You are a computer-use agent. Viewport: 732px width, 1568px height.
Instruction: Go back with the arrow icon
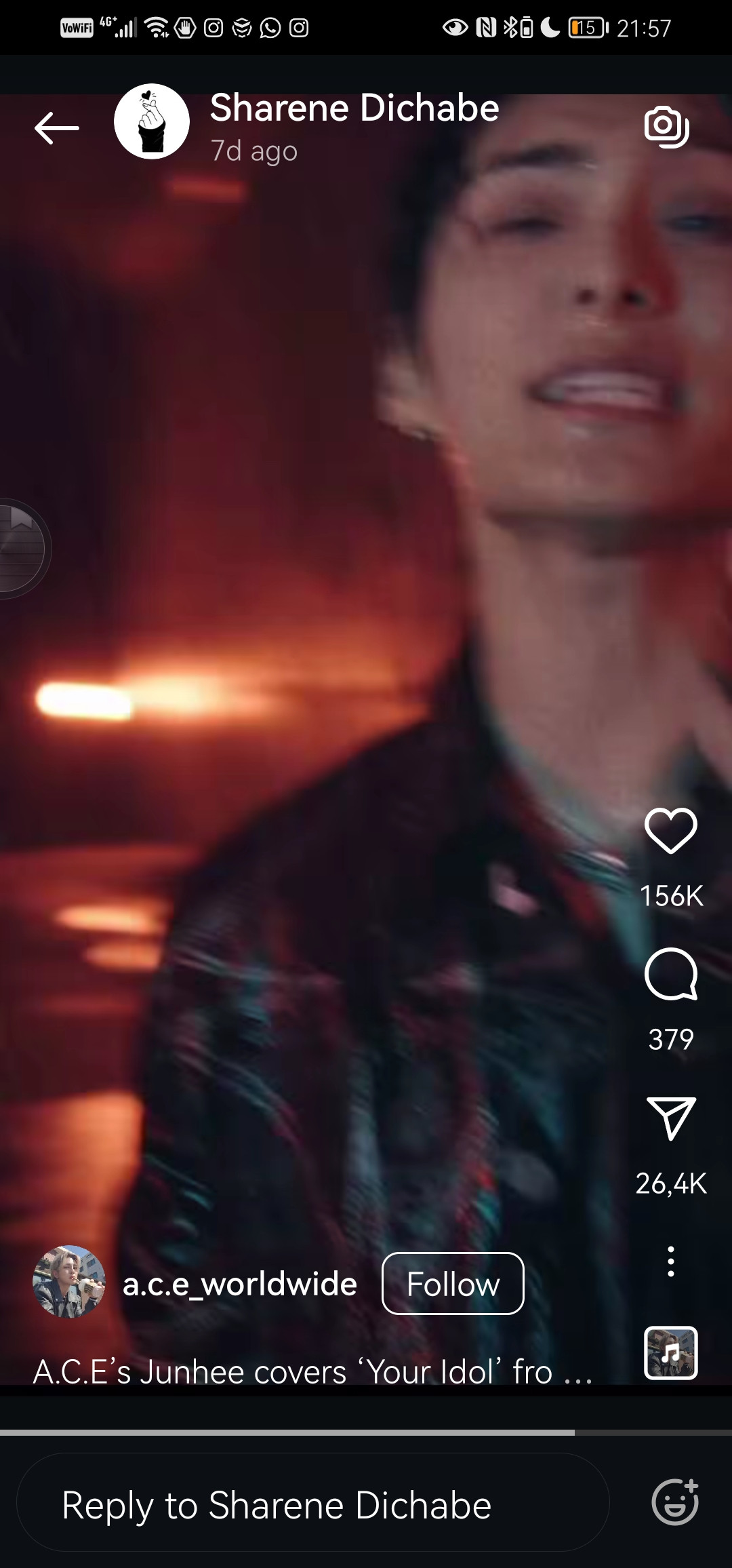[x=57, y=128]
